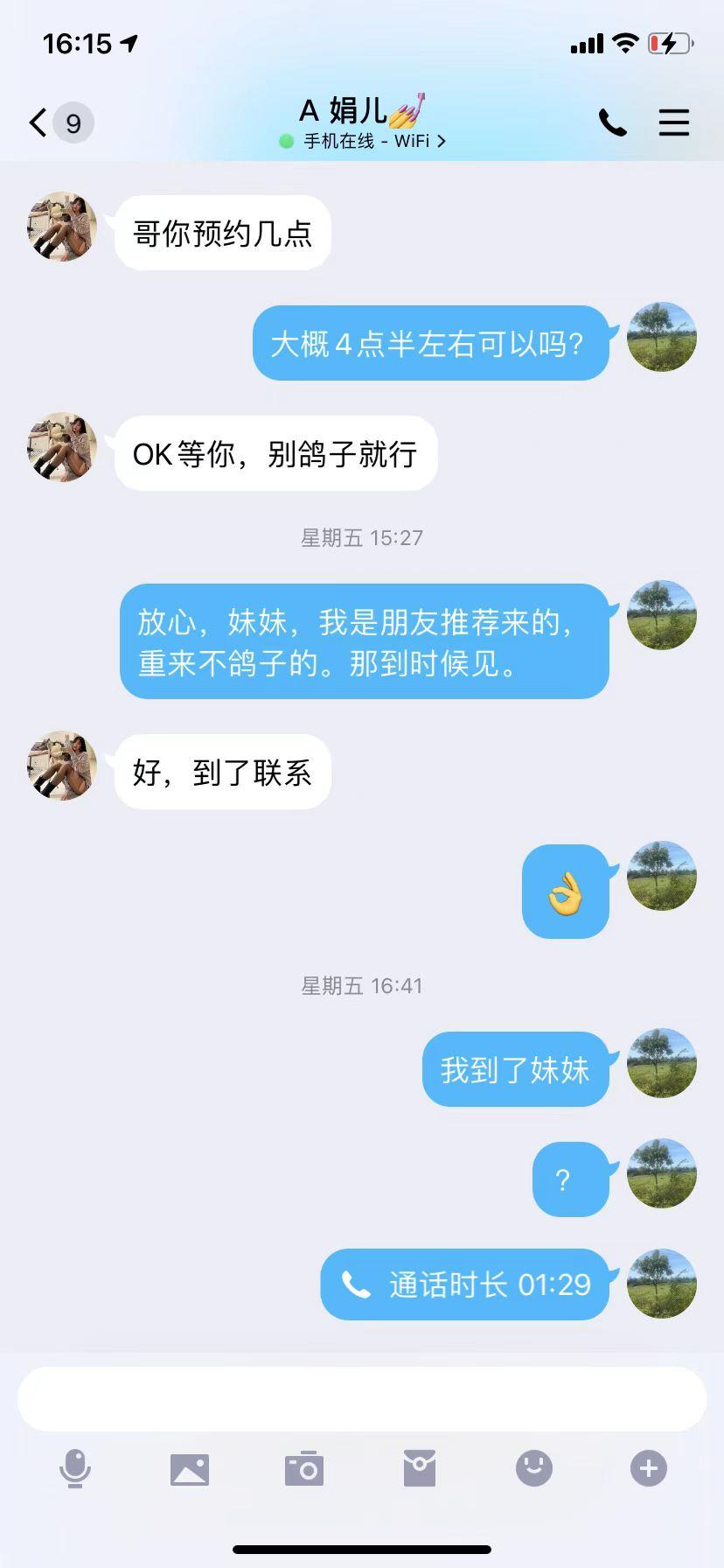The width and height of the screenshot is (724, 1568).
Task: Open the photo gallery picker
Action: coord(190,1469)
